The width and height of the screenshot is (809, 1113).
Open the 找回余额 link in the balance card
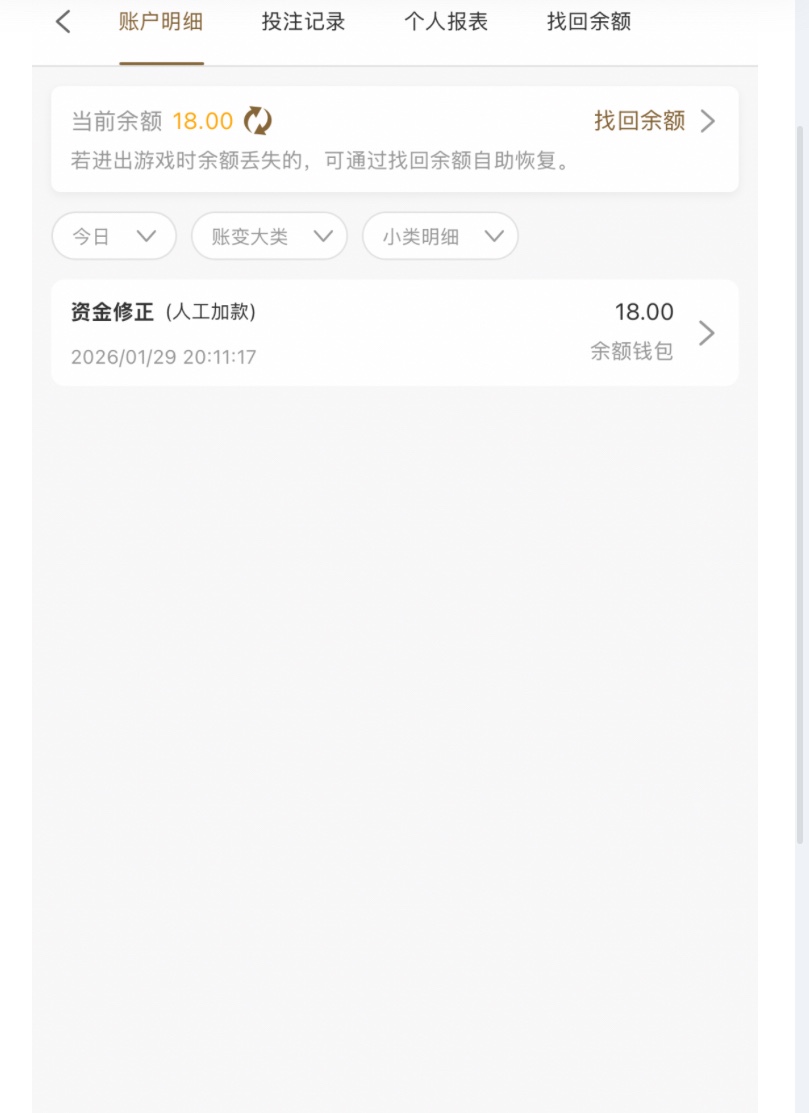(654, 121)
